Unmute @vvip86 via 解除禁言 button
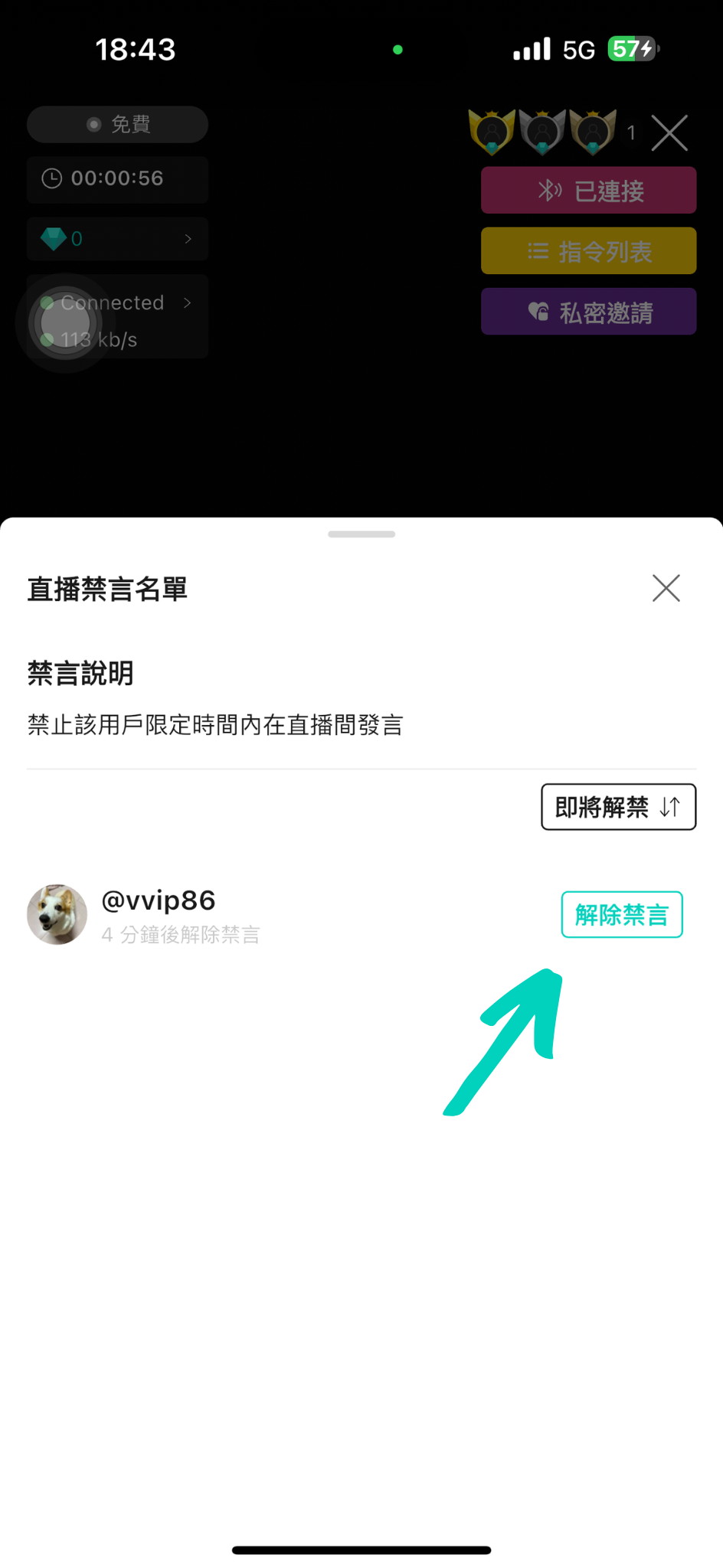Viewport: 723px width, 1568px height. 621,914
